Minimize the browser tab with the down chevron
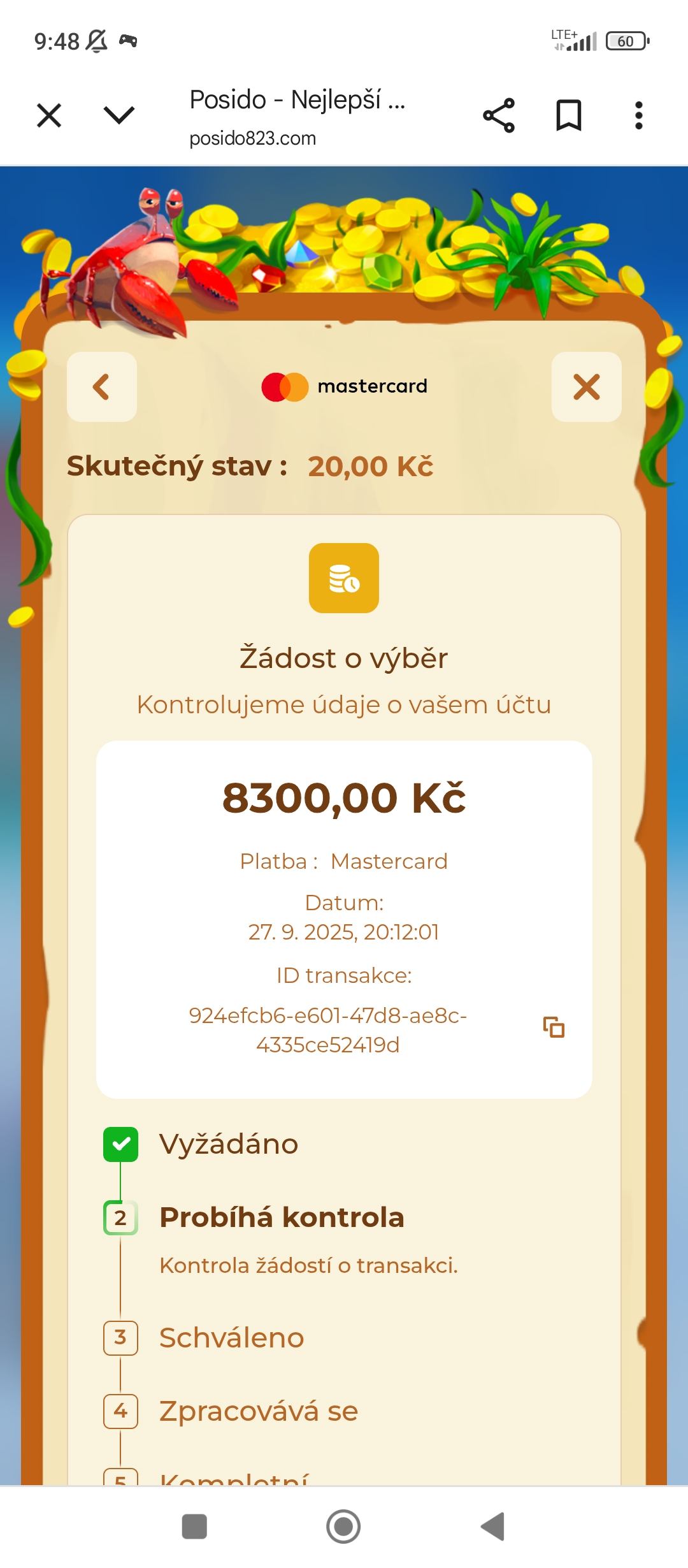Viewport: 688px width, 1568px height. click(x=119, y=115)
